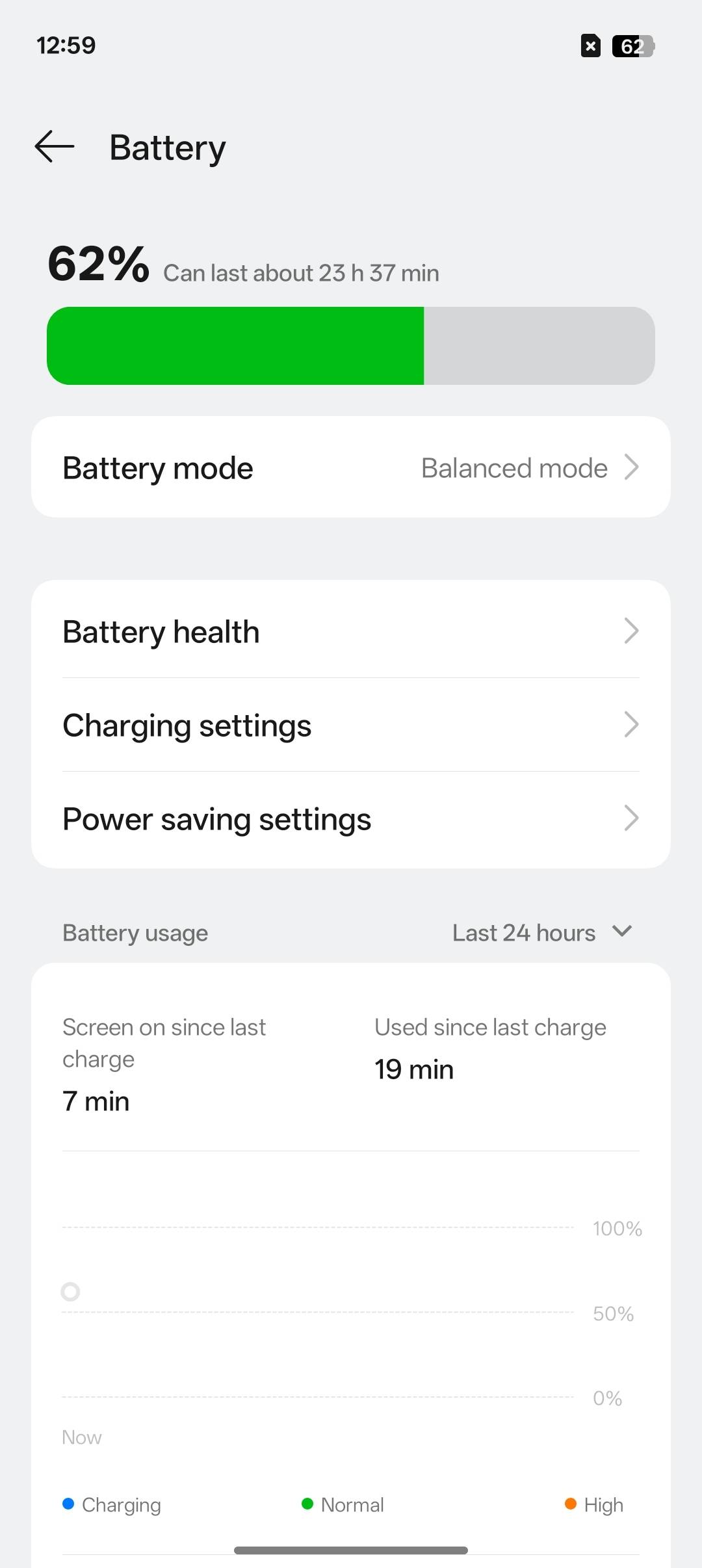
Task: Open Battery health
Action: point(351,631)
